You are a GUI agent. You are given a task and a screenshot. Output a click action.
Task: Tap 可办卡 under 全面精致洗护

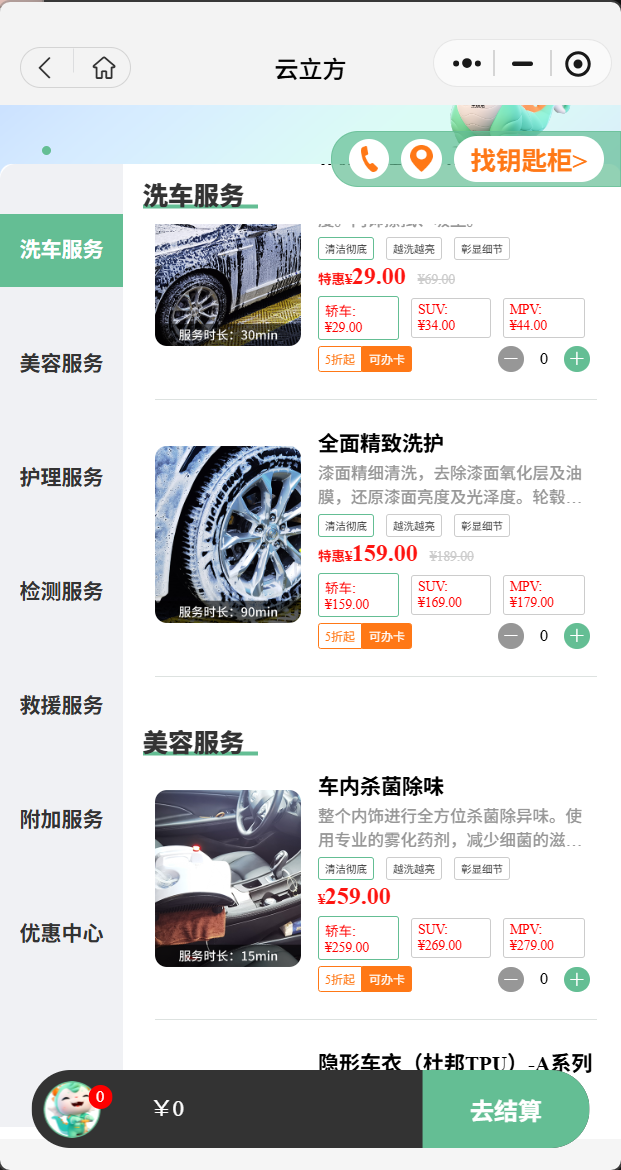386,636
